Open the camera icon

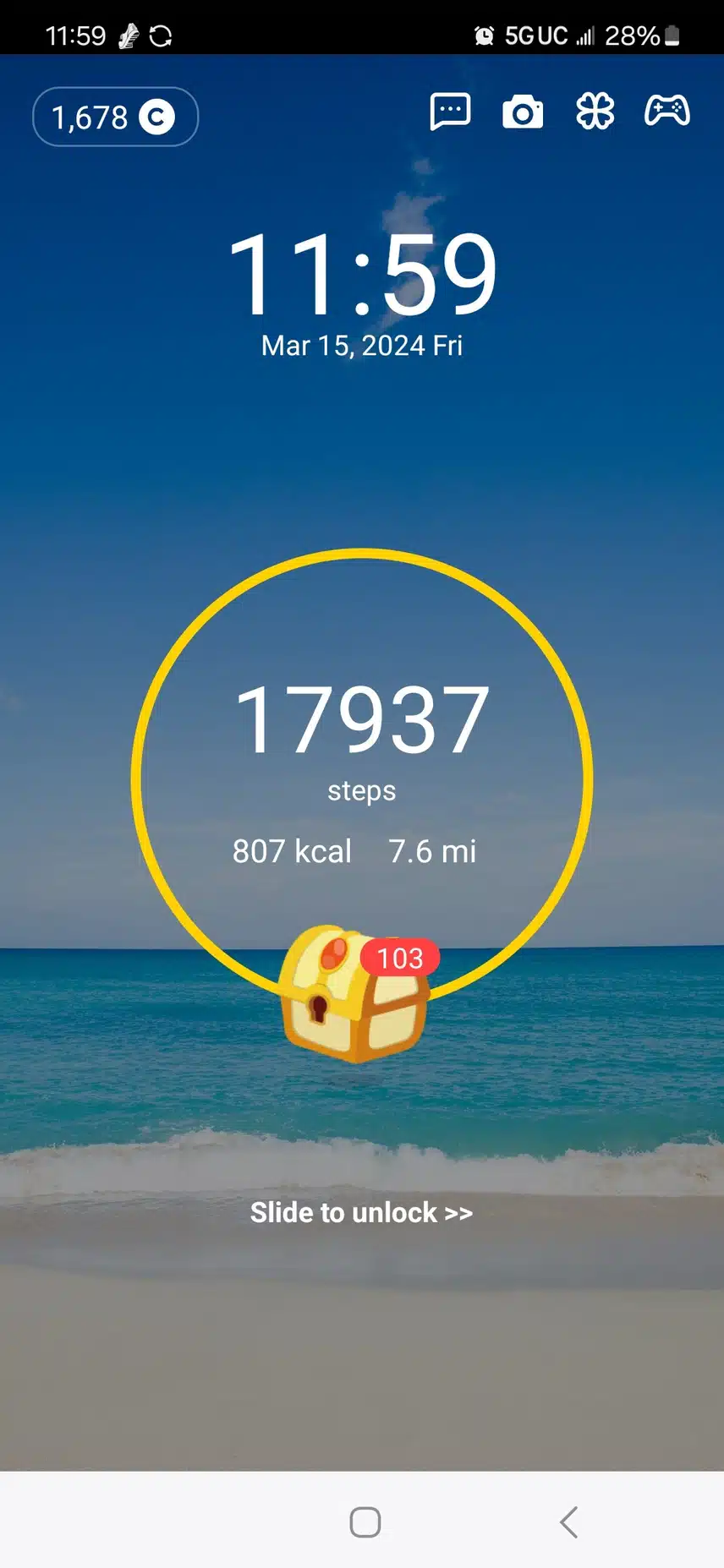pyautogui.click(x=523, y=112)
